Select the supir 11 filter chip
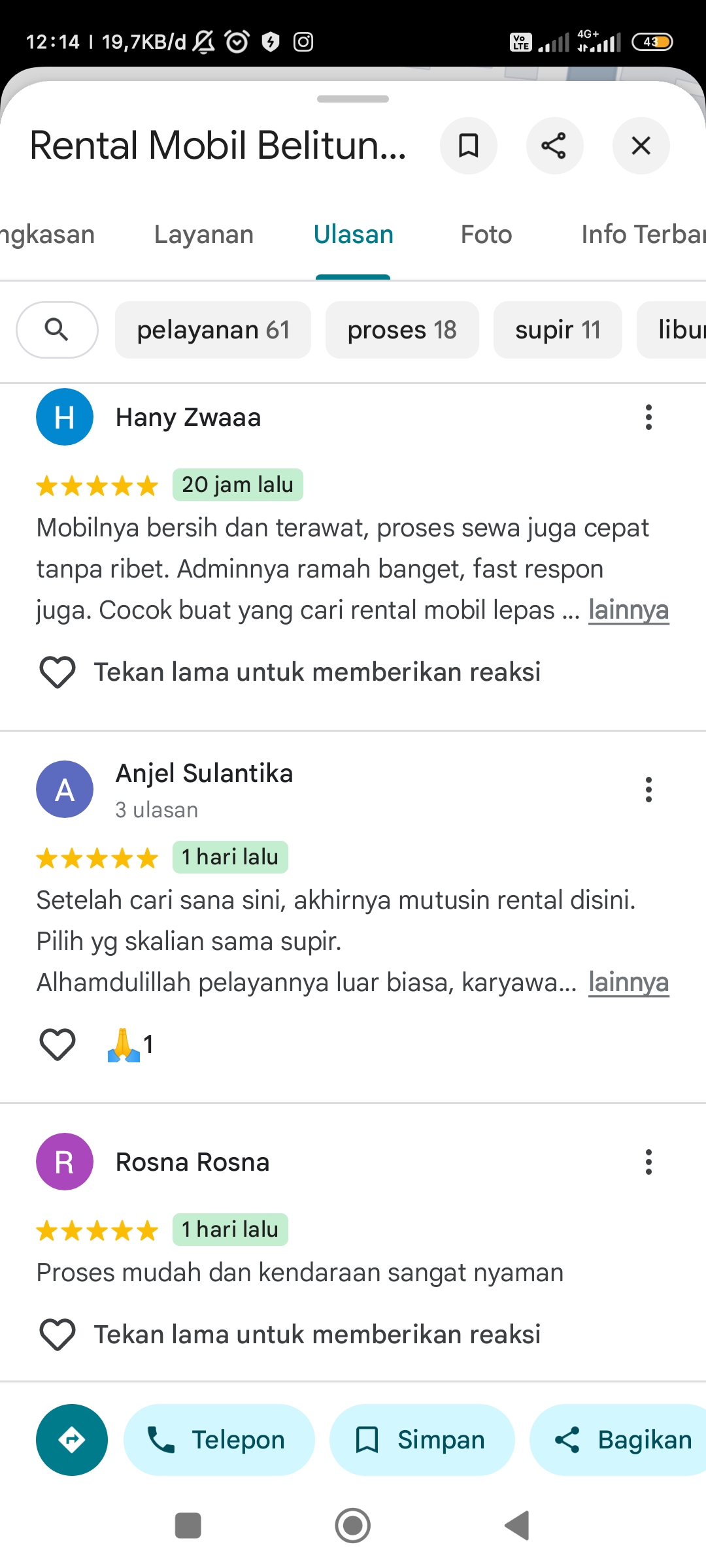This screenshot has width=706, height=1568. (558, 330)
